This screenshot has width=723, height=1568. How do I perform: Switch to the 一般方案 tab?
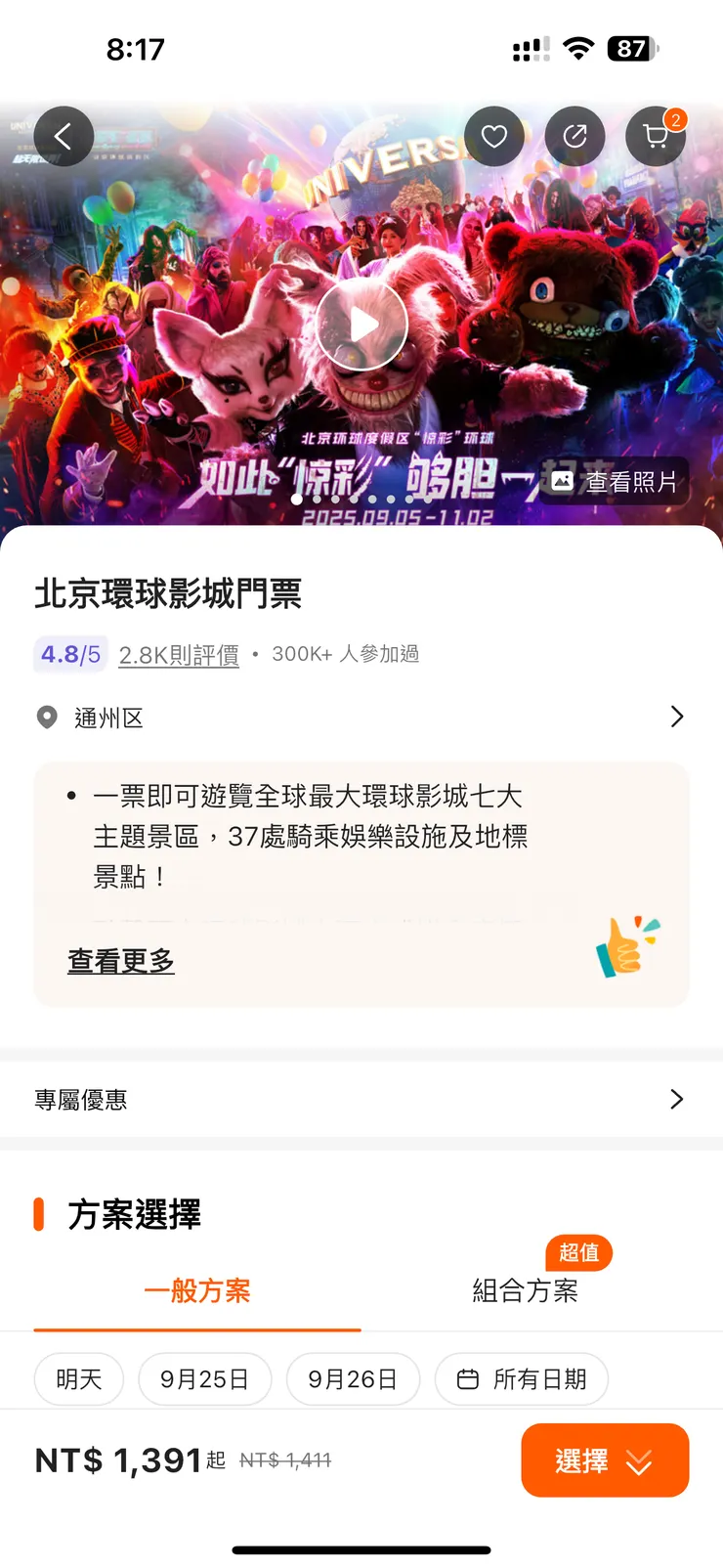coord(197,1290)
